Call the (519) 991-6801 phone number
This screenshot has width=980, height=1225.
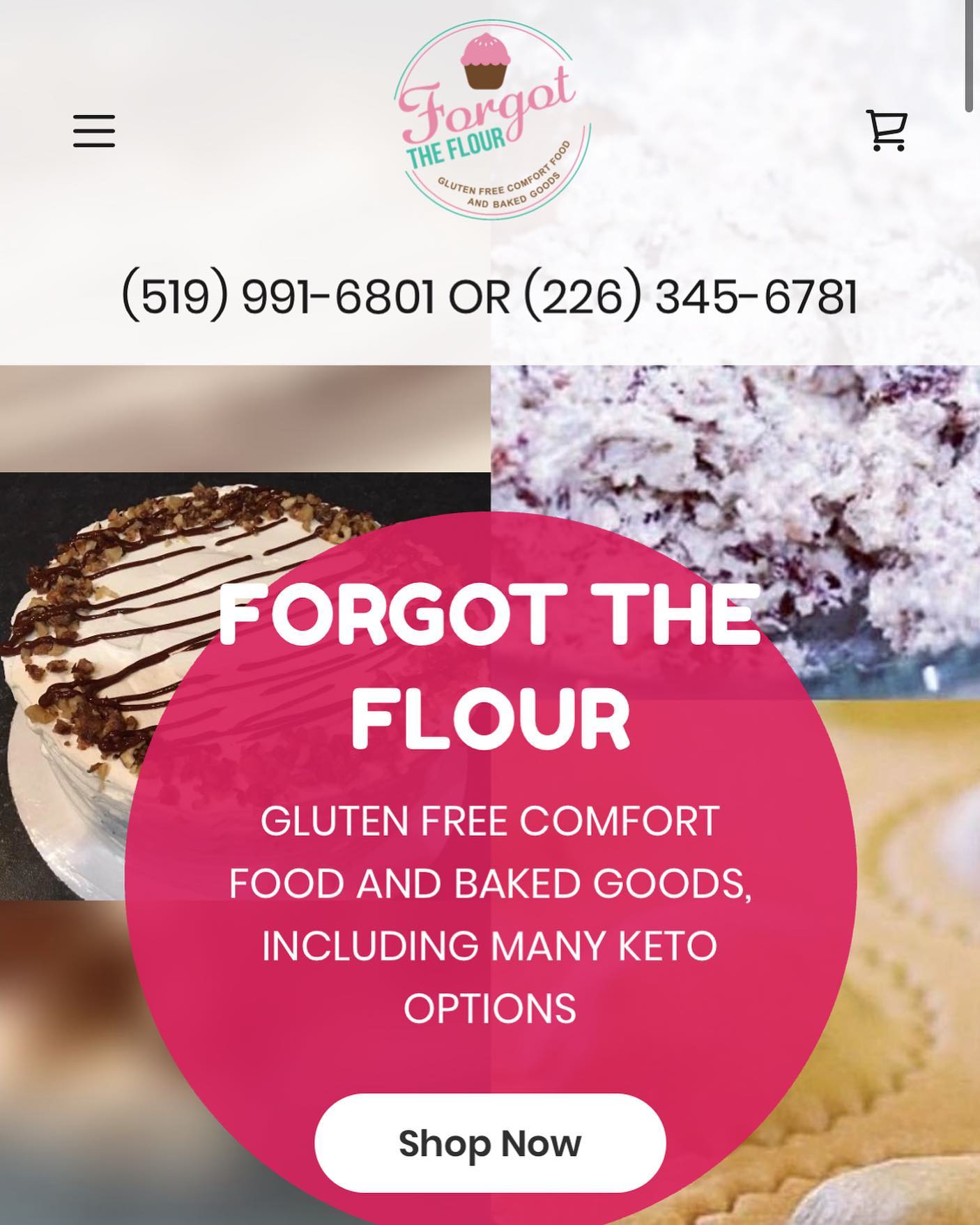tap(277, 296)
